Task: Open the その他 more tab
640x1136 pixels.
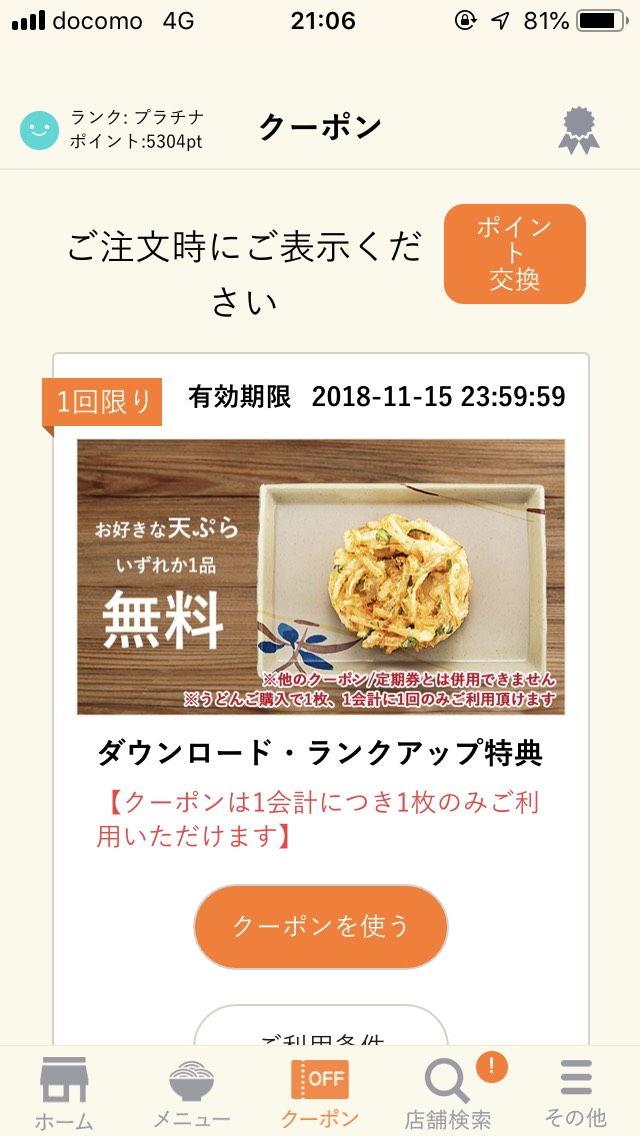Action: [576, 1092]
